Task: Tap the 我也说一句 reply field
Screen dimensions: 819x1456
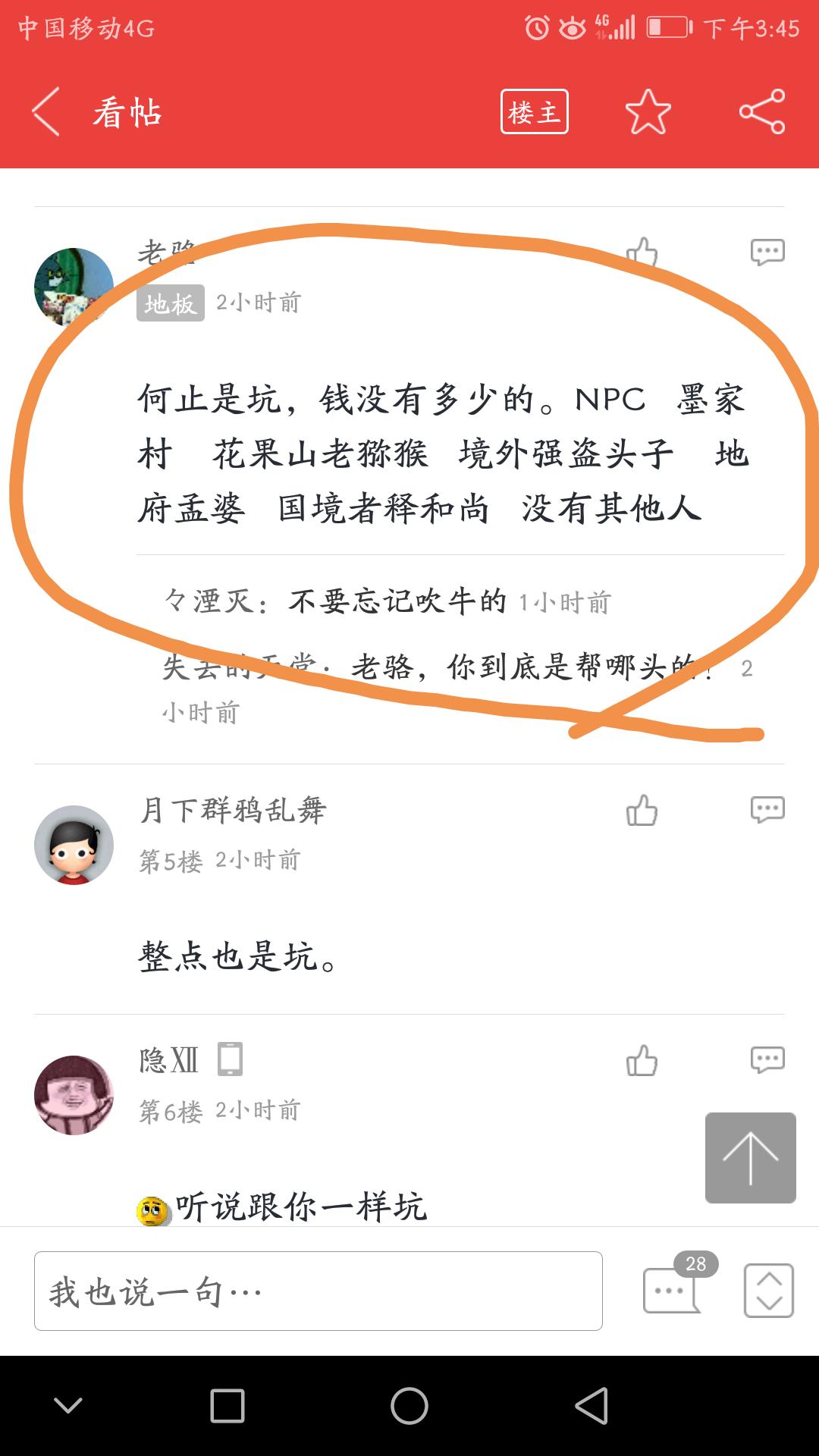Action: (x=318, y=1291)
